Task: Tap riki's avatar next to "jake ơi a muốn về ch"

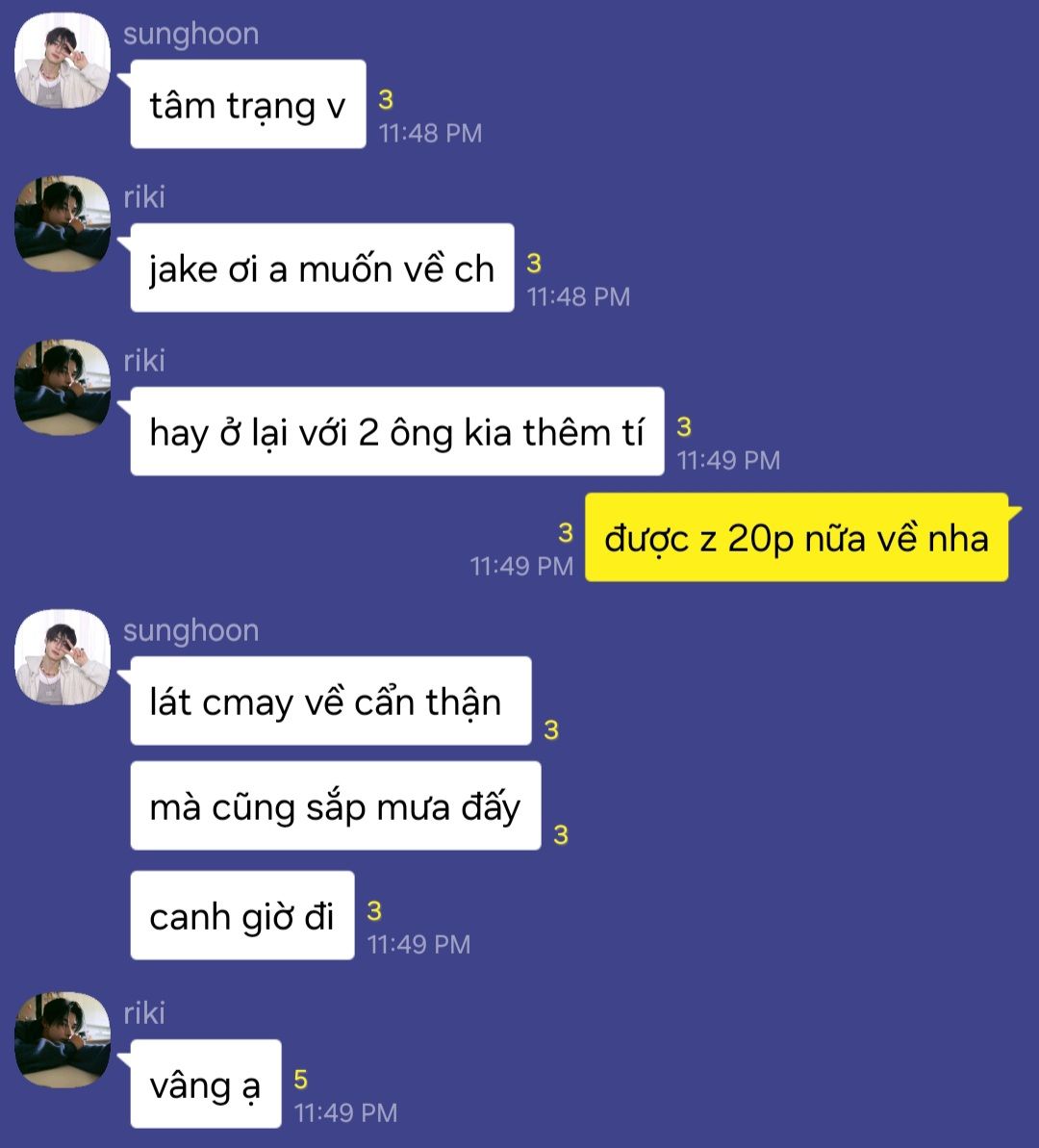Action: [x=63, y=224]
